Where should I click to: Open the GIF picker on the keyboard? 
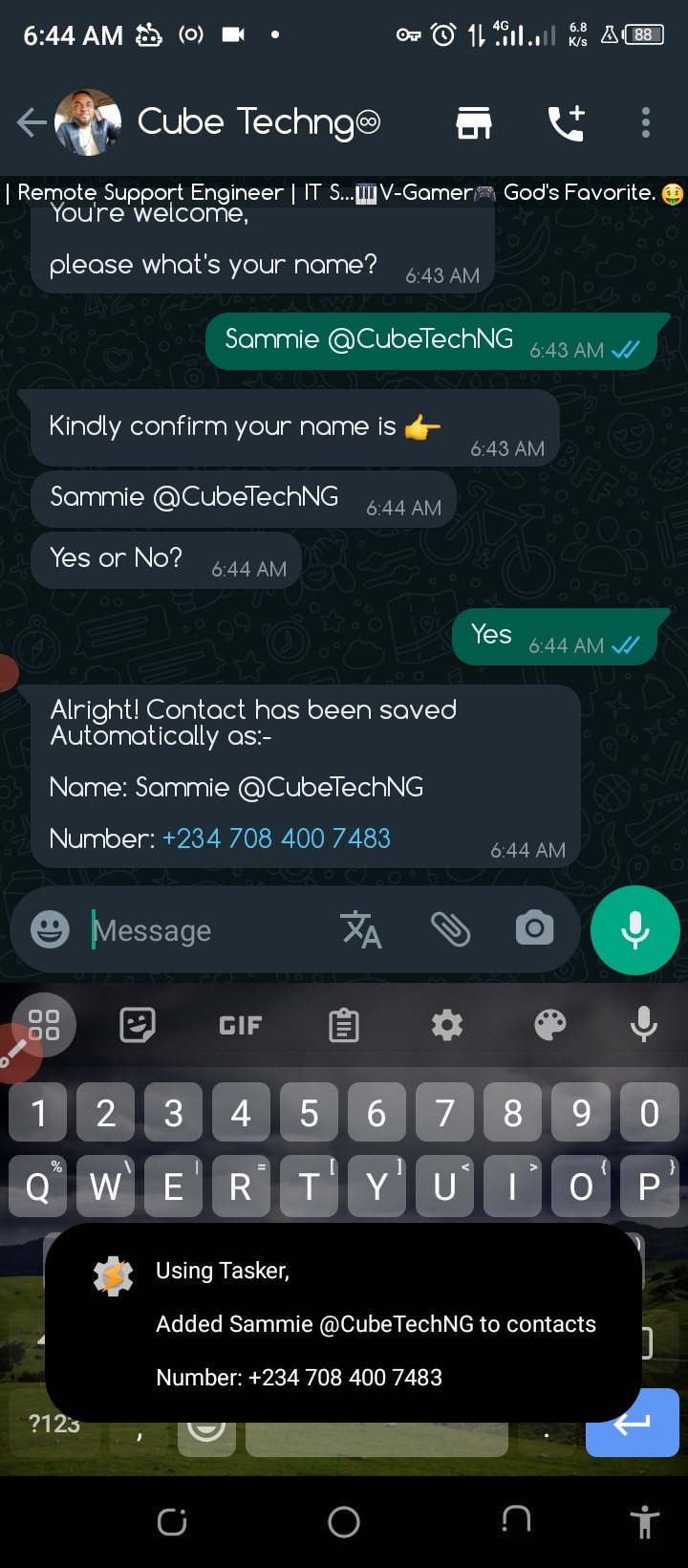click(240, 1024)
